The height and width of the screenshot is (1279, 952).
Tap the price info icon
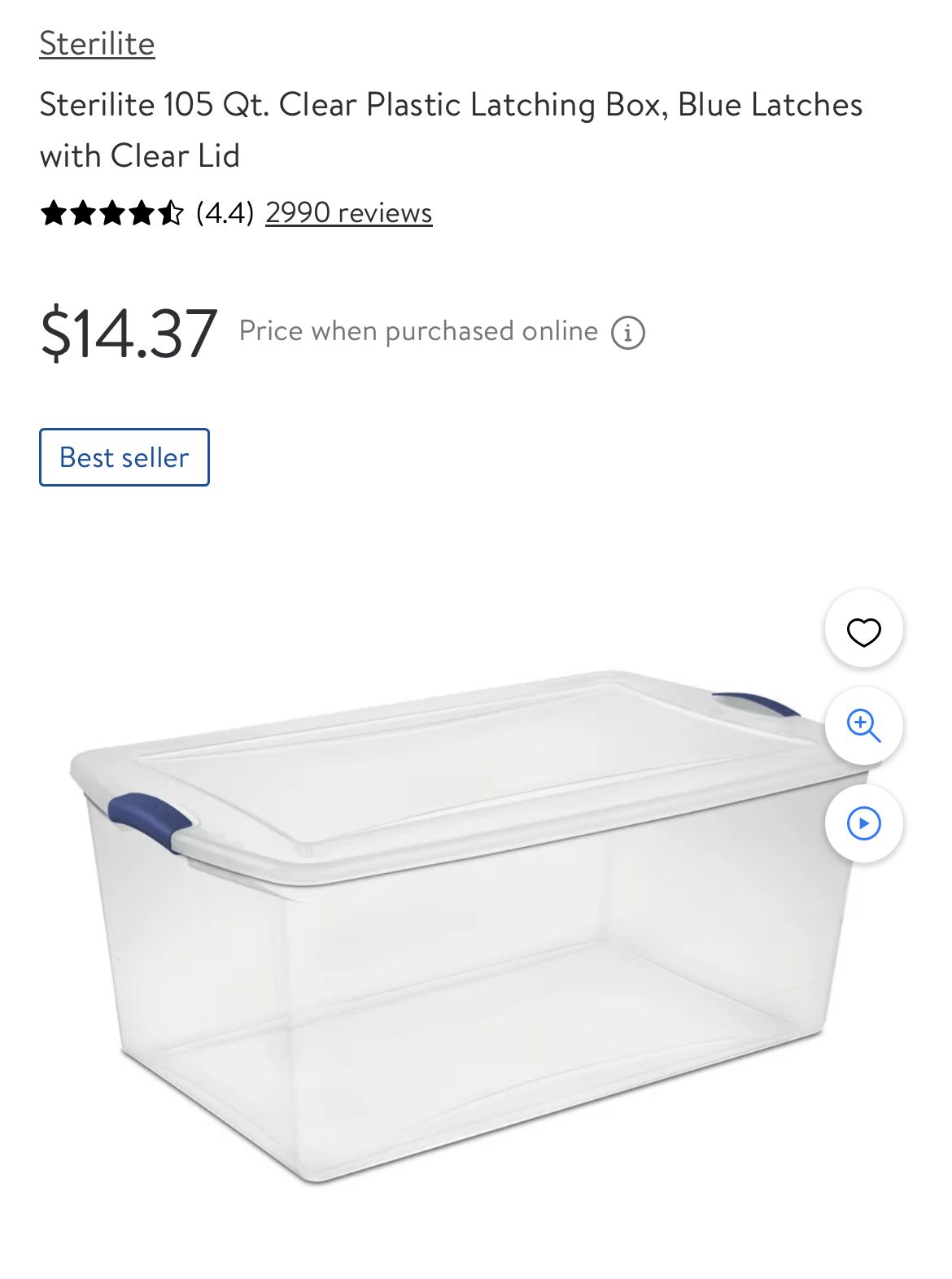[x=627, y=333]
